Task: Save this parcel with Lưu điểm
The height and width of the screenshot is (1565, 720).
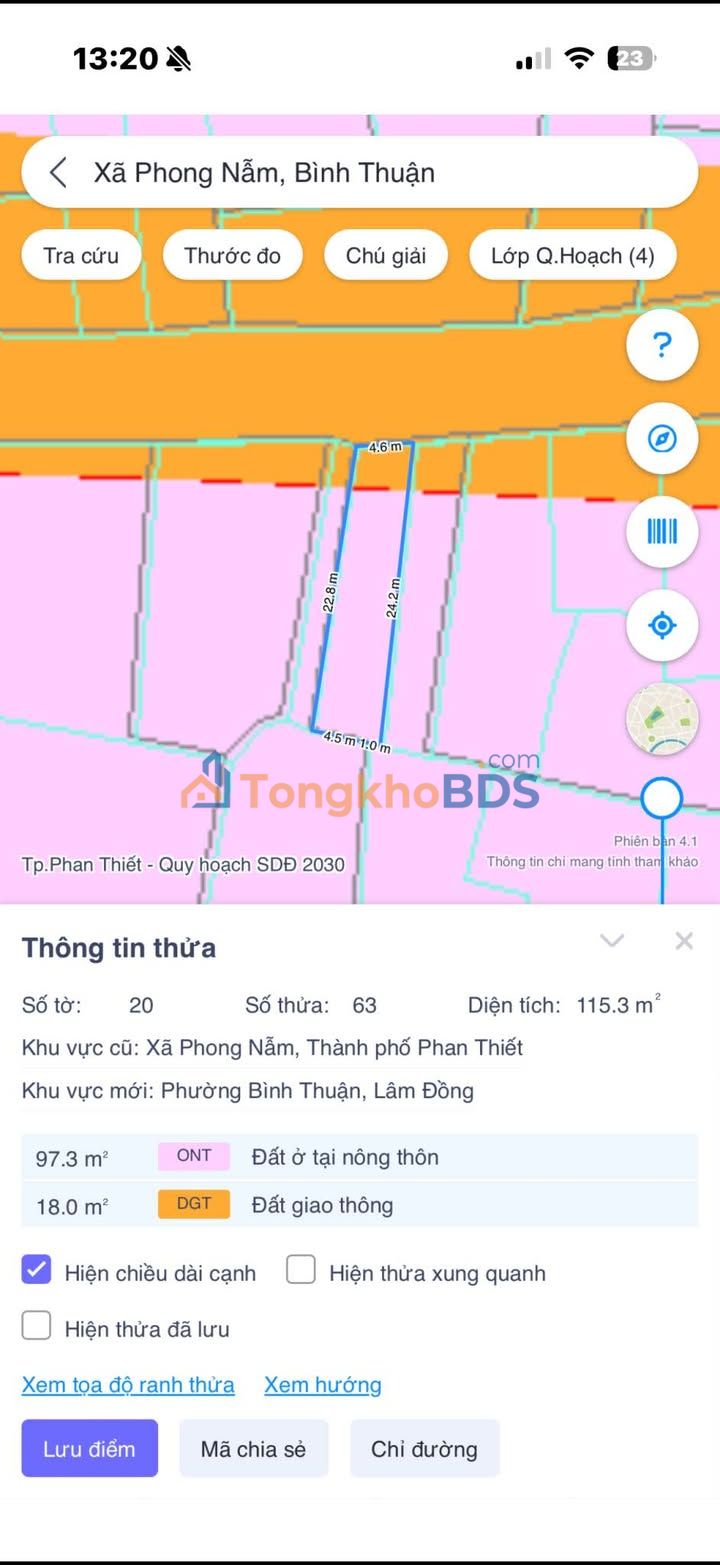Action: coord(89,1448)
